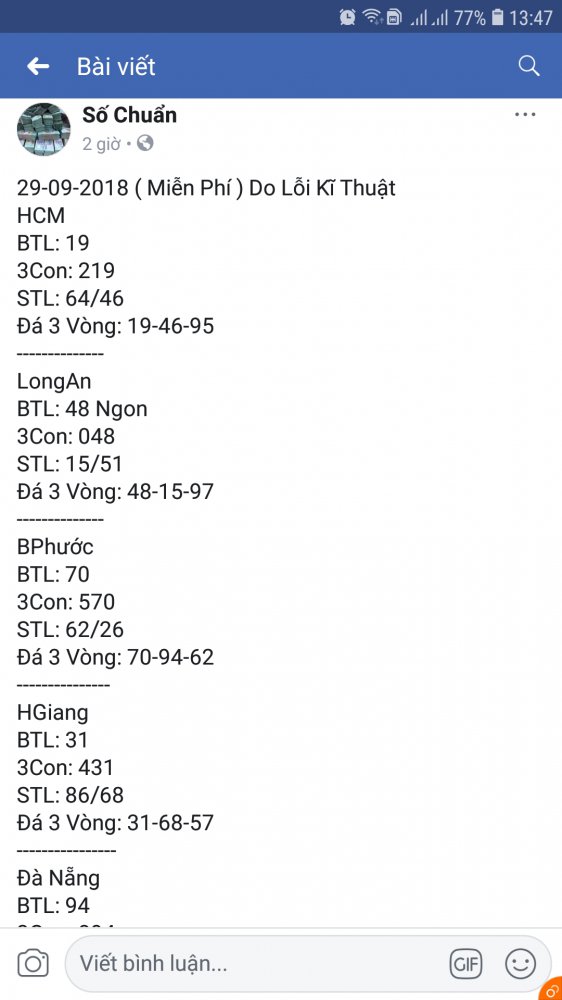
Task: Open the Số Chuẩn profile name
Action: tap(129, 115)
